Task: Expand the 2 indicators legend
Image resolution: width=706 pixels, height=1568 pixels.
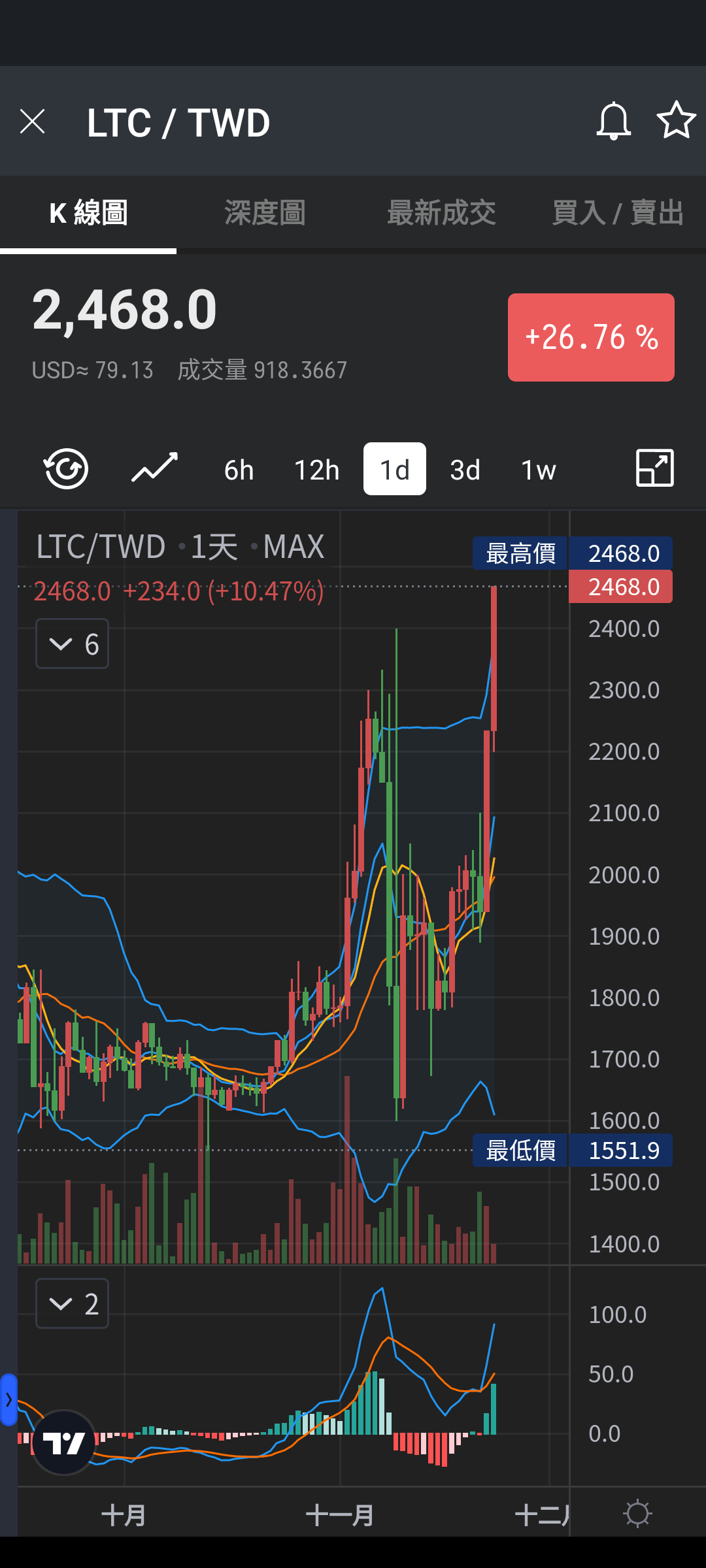Action: pos(72,1304)
